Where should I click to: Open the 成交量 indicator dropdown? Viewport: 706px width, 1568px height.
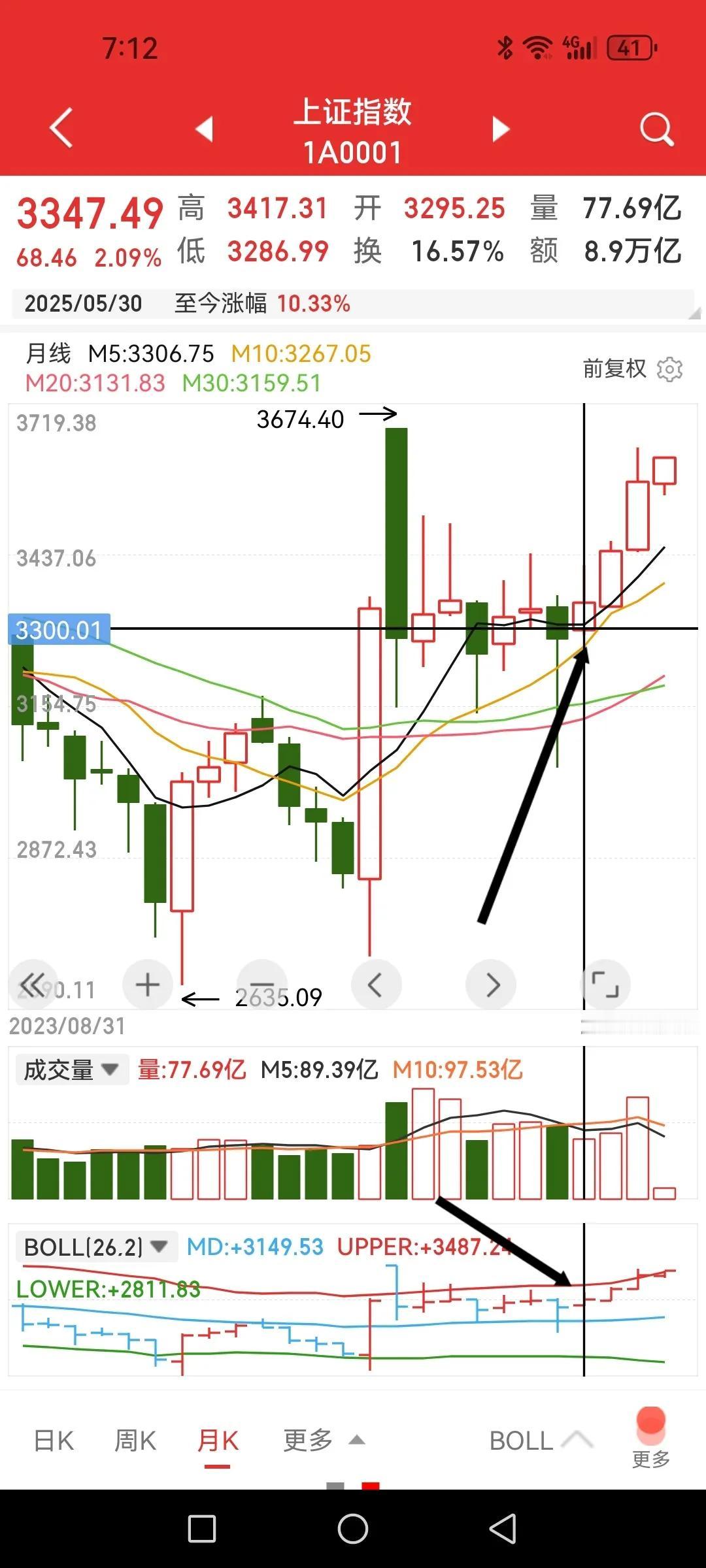[71, 1070]
